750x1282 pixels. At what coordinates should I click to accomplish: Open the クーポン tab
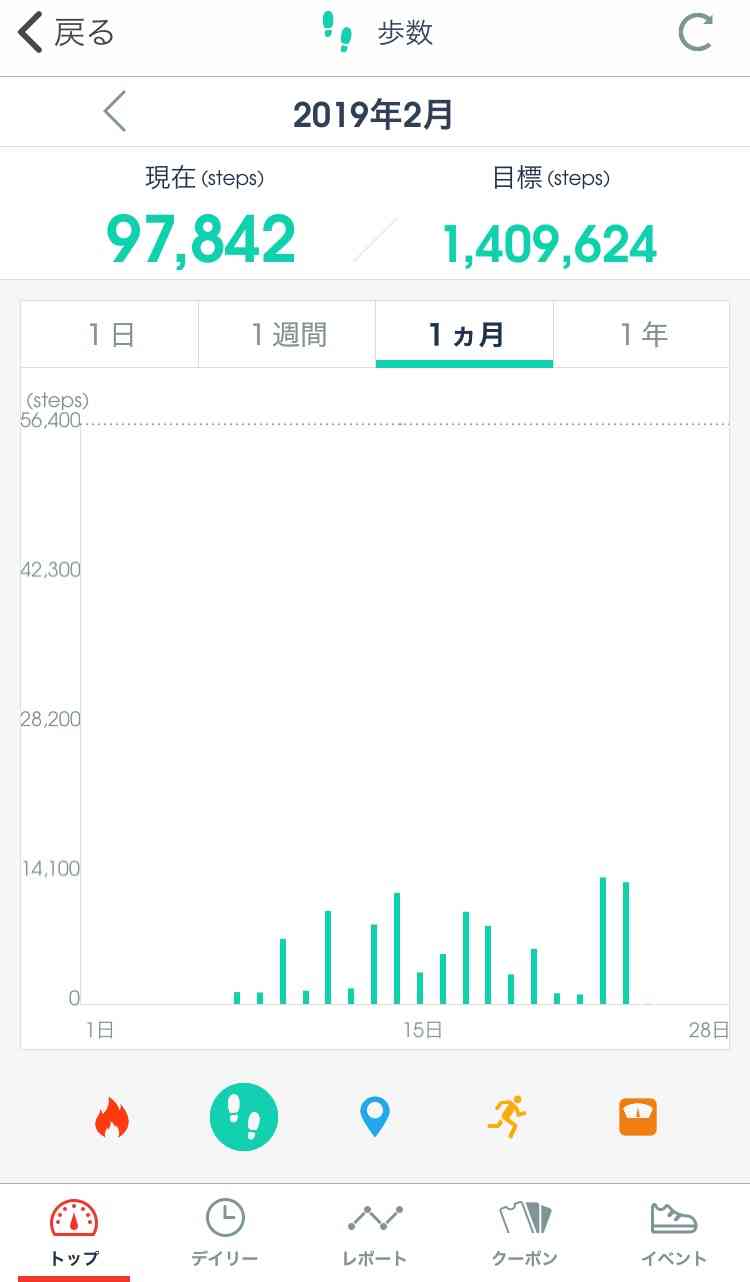click(525, 1235)
